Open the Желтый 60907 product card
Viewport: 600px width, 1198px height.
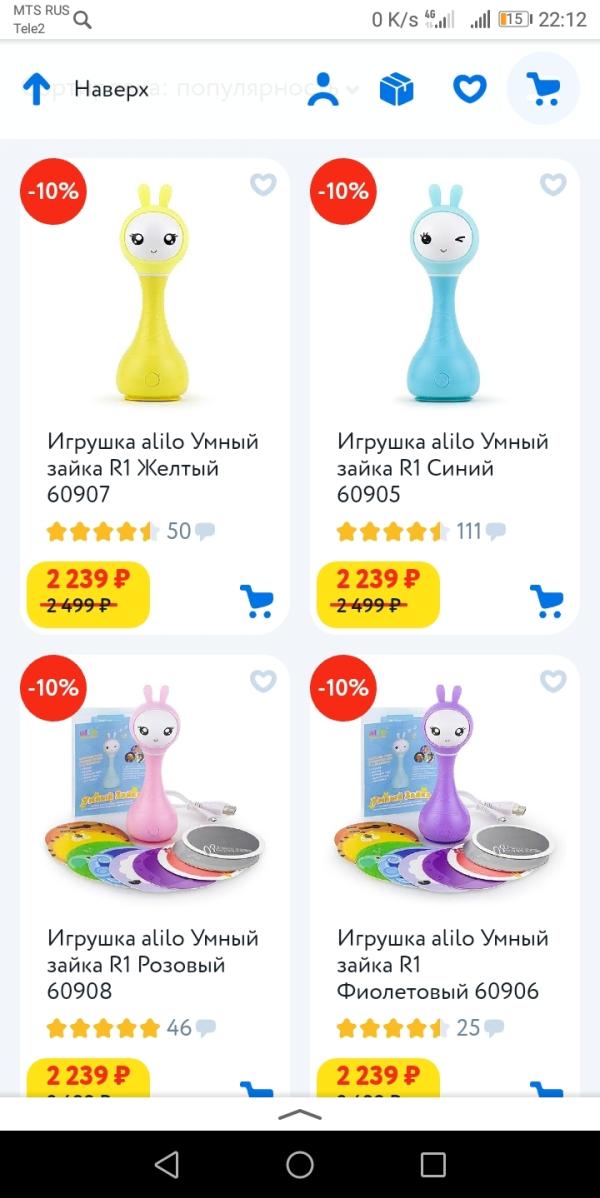click(x=154, y=396)
